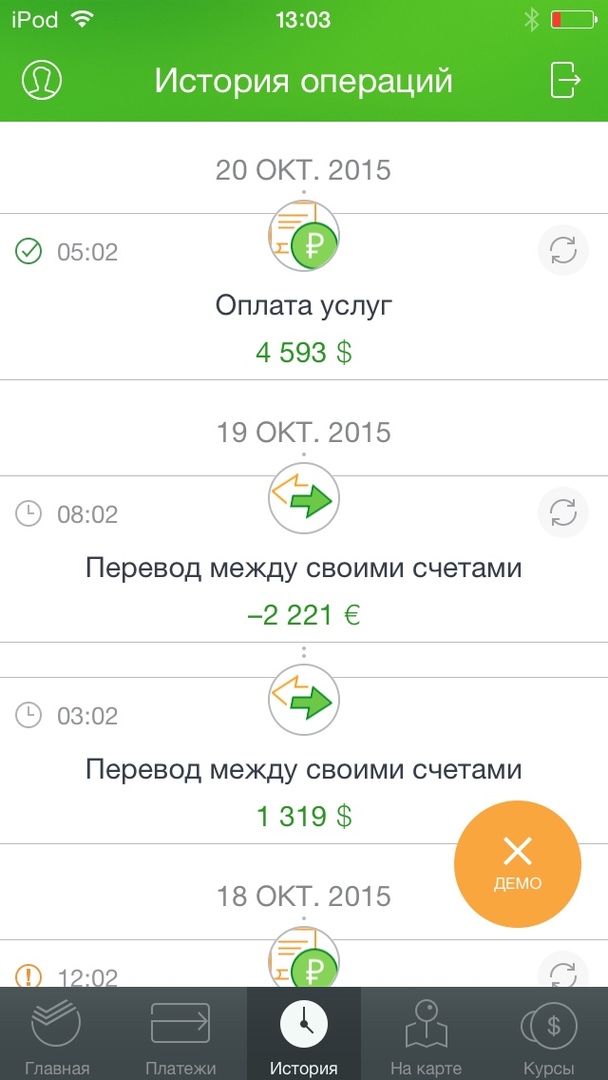Viewport: 608px width, 1080px height.
Task: Select the История tab
Action: (x=304, y=1035)
